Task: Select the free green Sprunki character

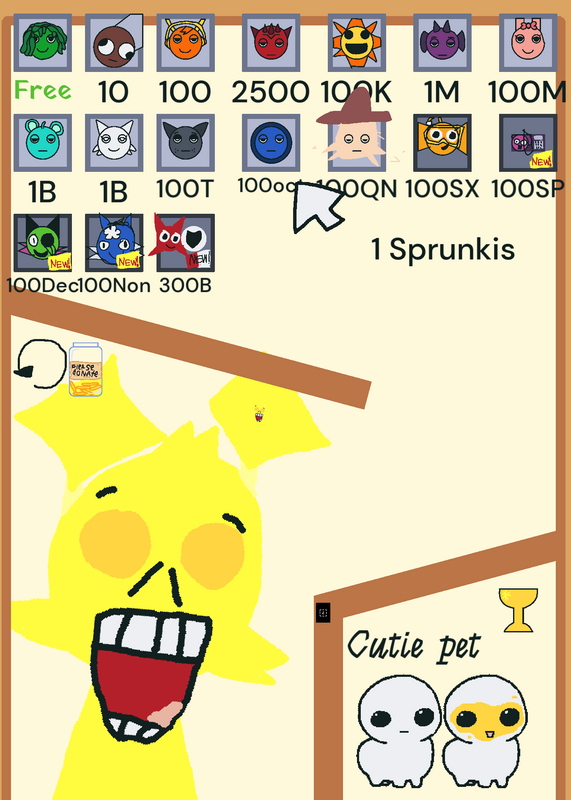Action: point(42,43)
